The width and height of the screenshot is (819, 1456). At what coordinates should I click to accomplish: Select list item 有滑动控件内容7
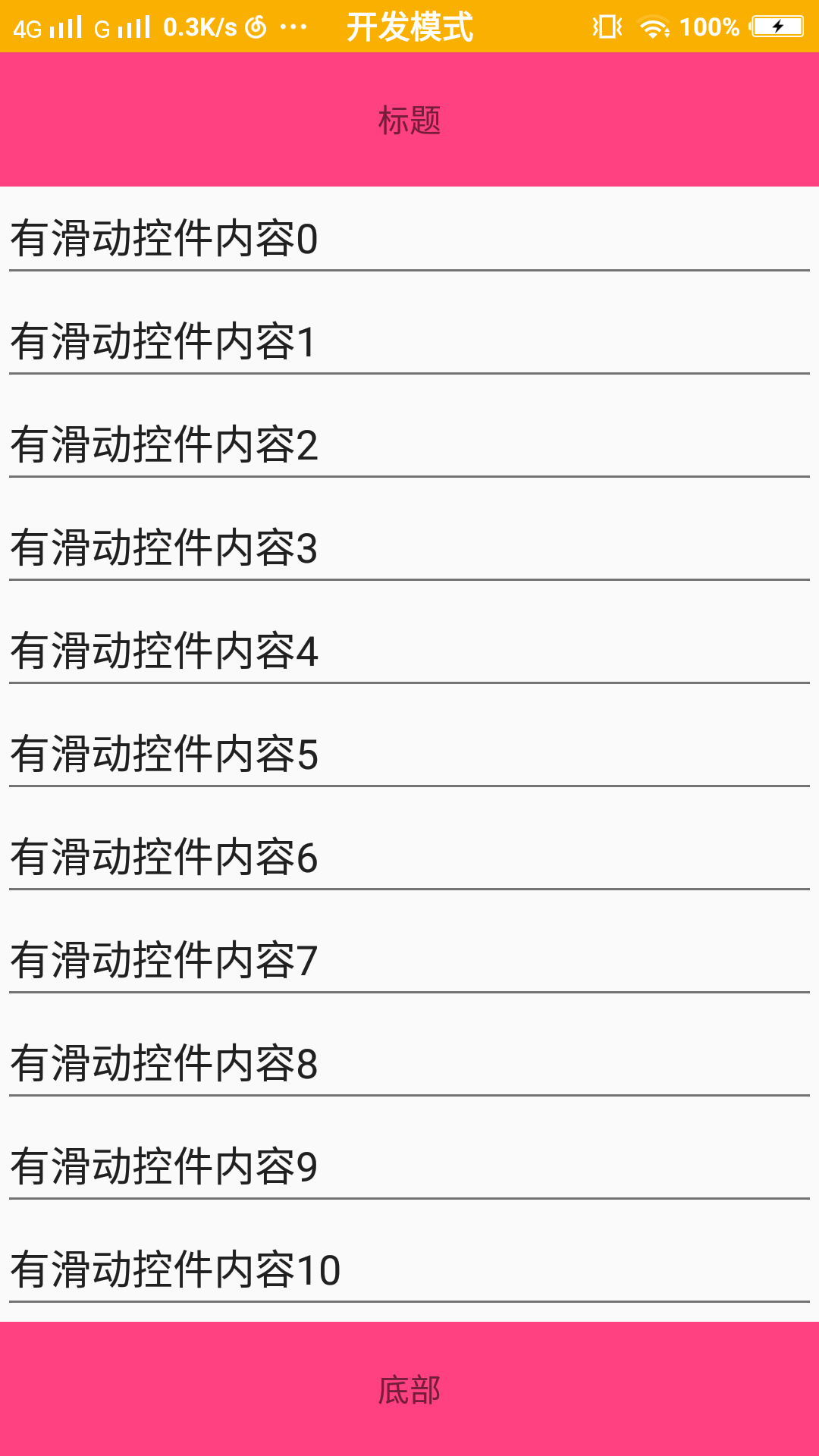click(164, 961)
